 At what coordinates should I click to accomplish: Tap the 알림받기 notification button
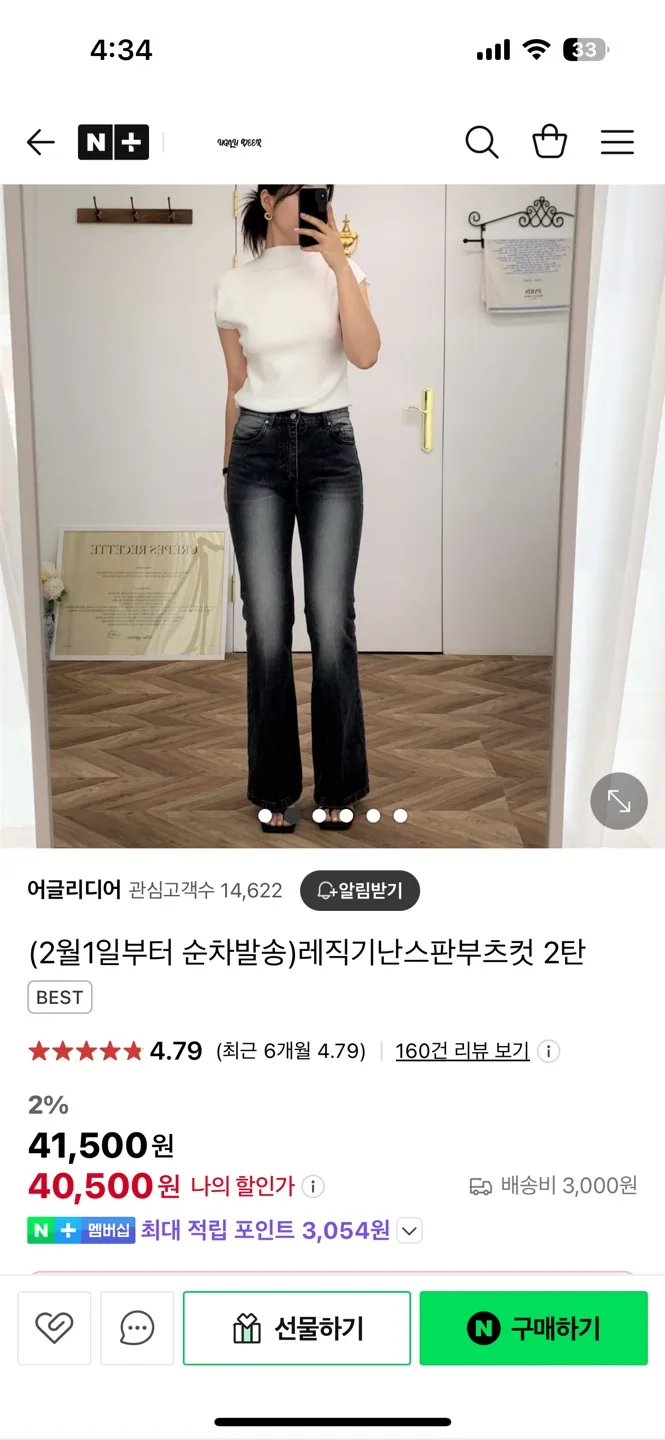pos(360,890)
